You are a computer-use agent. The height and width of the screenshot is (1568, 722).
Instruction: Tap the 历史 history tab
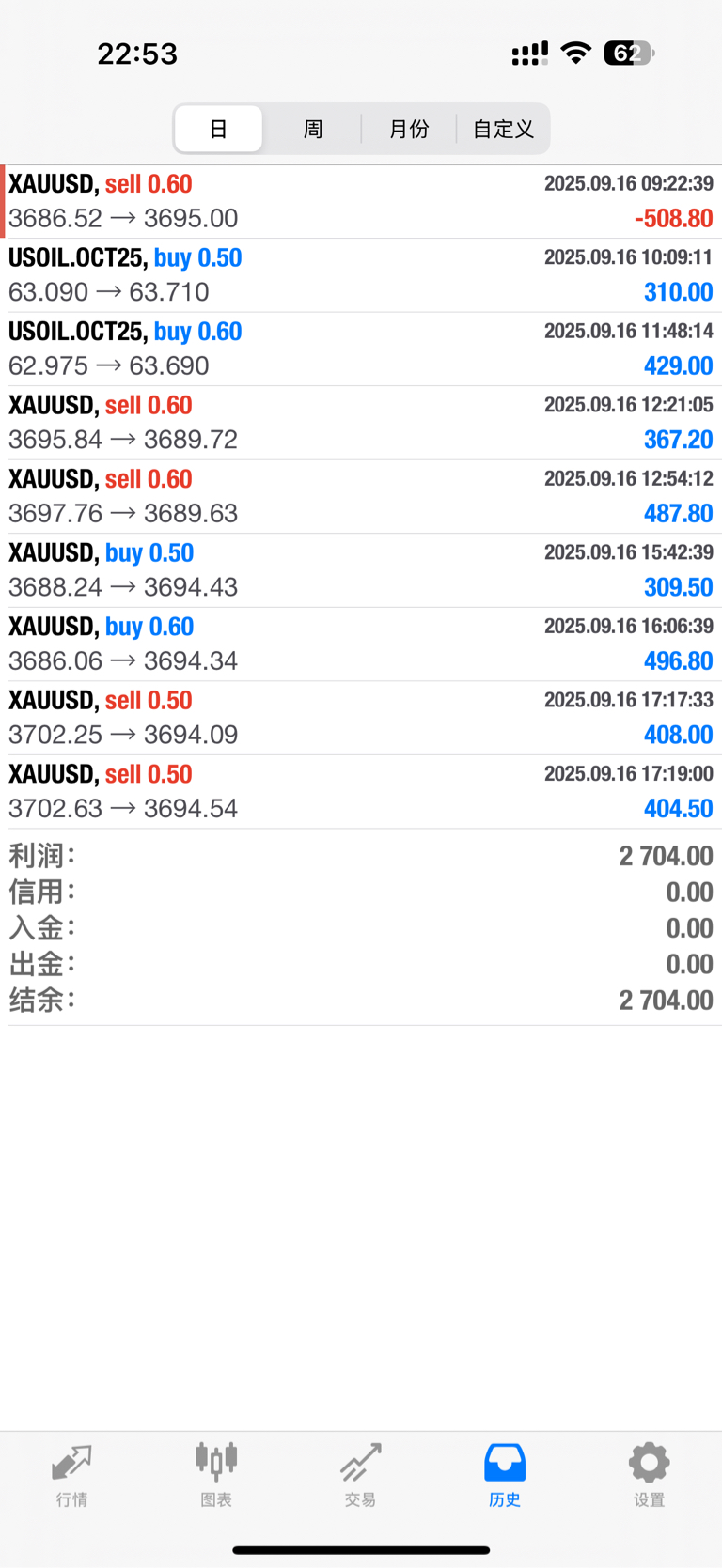505,1476
